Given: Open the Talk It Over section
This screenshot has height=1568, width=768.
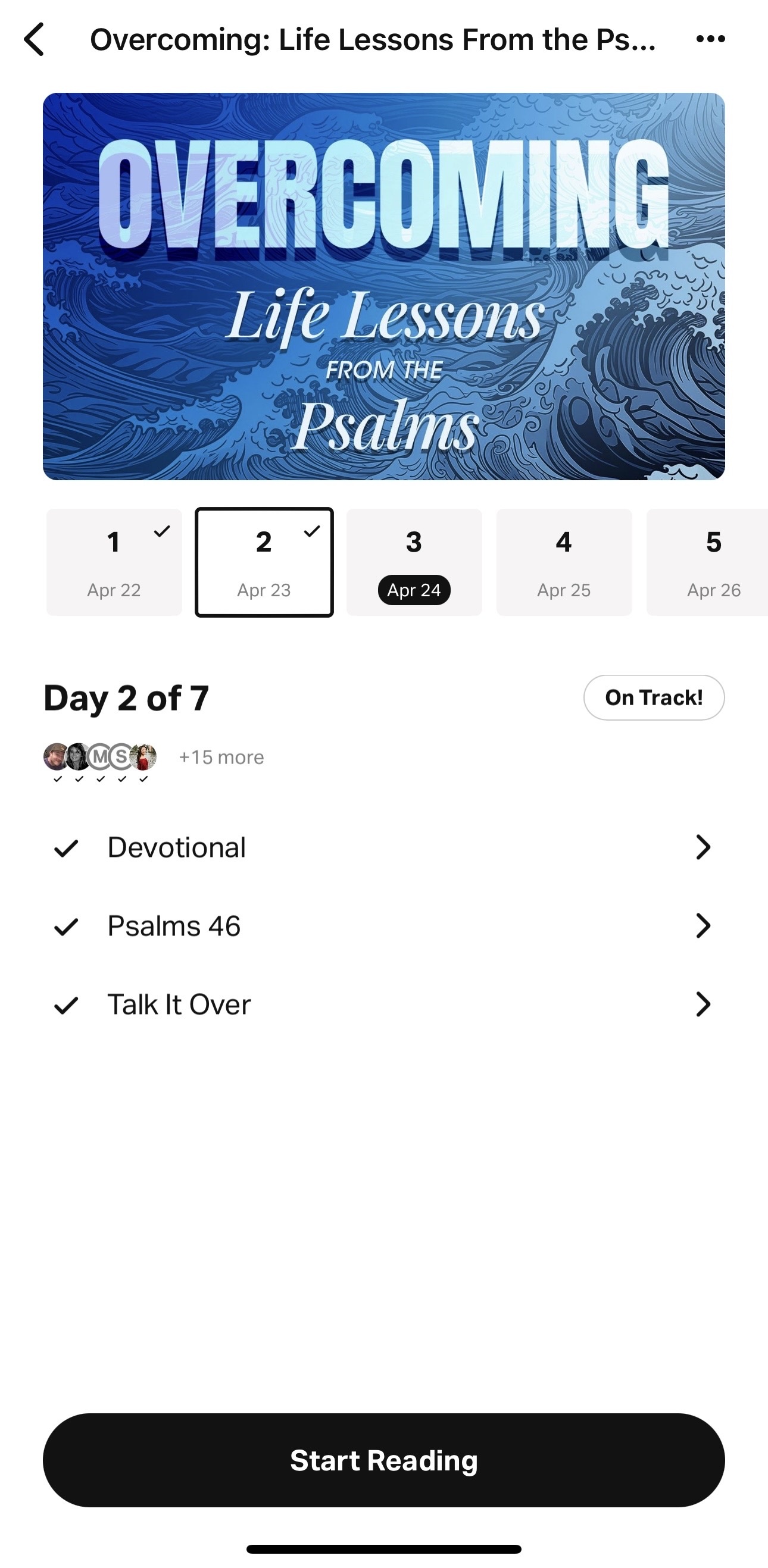Looking at the screenshot, I should click(383, 1004).
